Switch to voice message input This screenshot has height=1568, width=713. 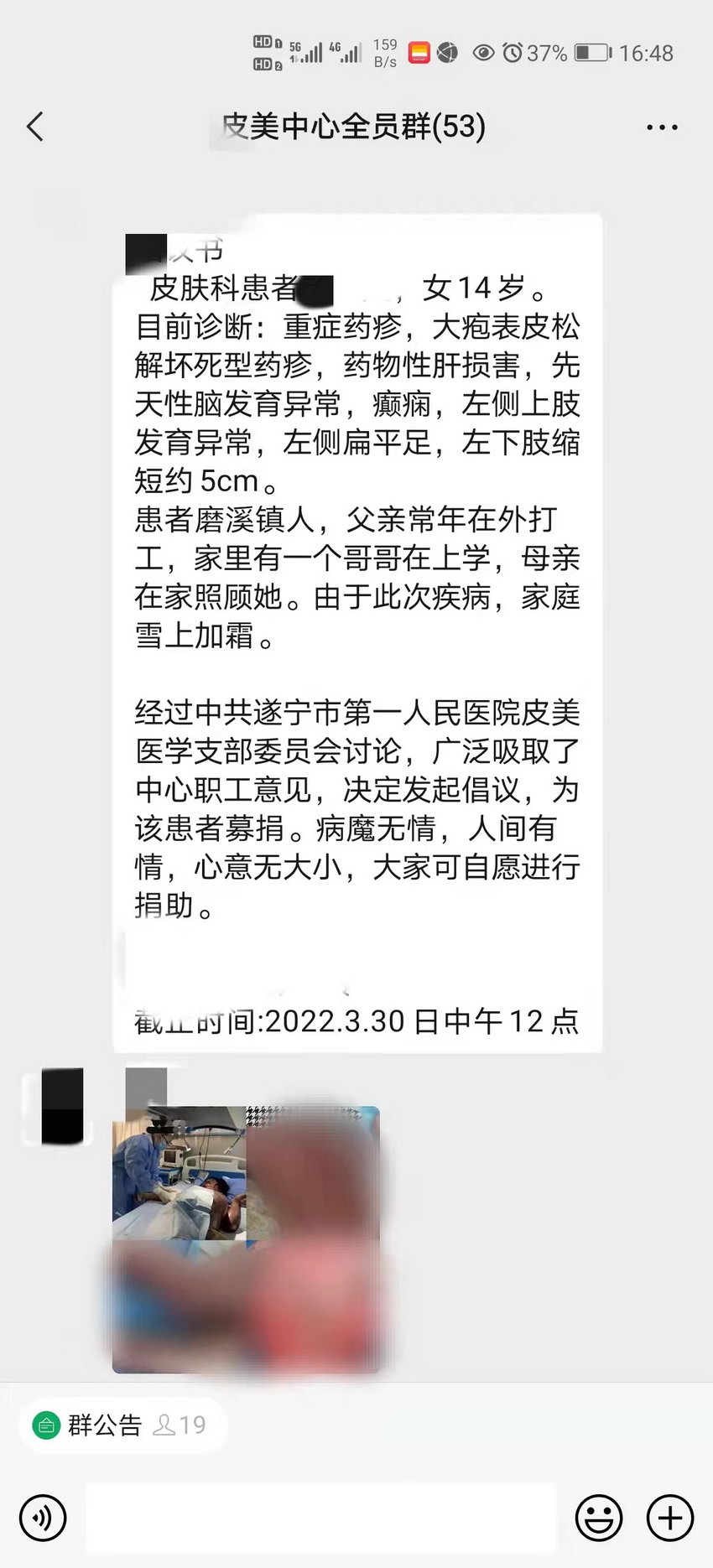pyautogui.click(x=43, y=1517)
